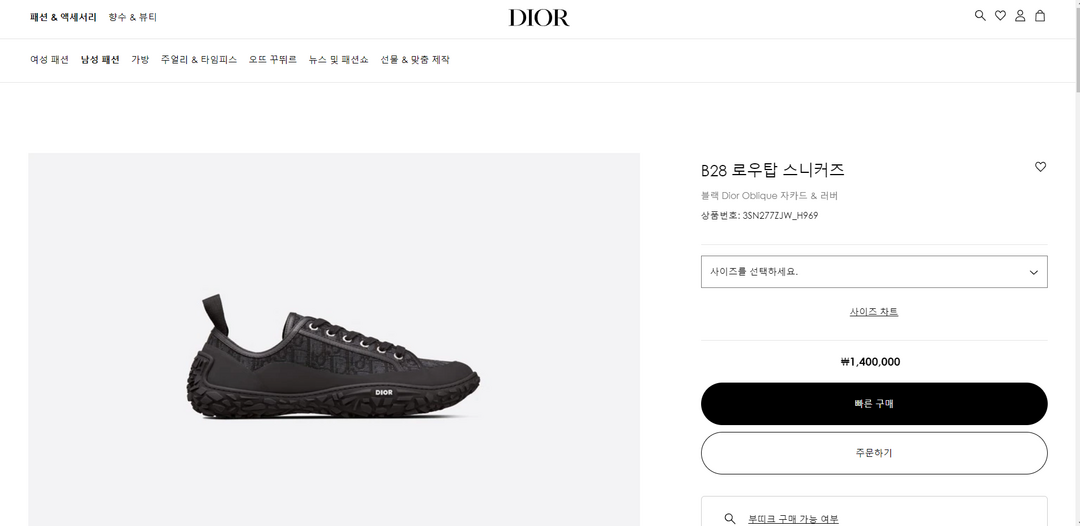The width and height of the screenshot is (1080, 526).
Task: Open 선물 & 맞춤 제작 menu
Action: pyautogui.click(x=415, y=60)
